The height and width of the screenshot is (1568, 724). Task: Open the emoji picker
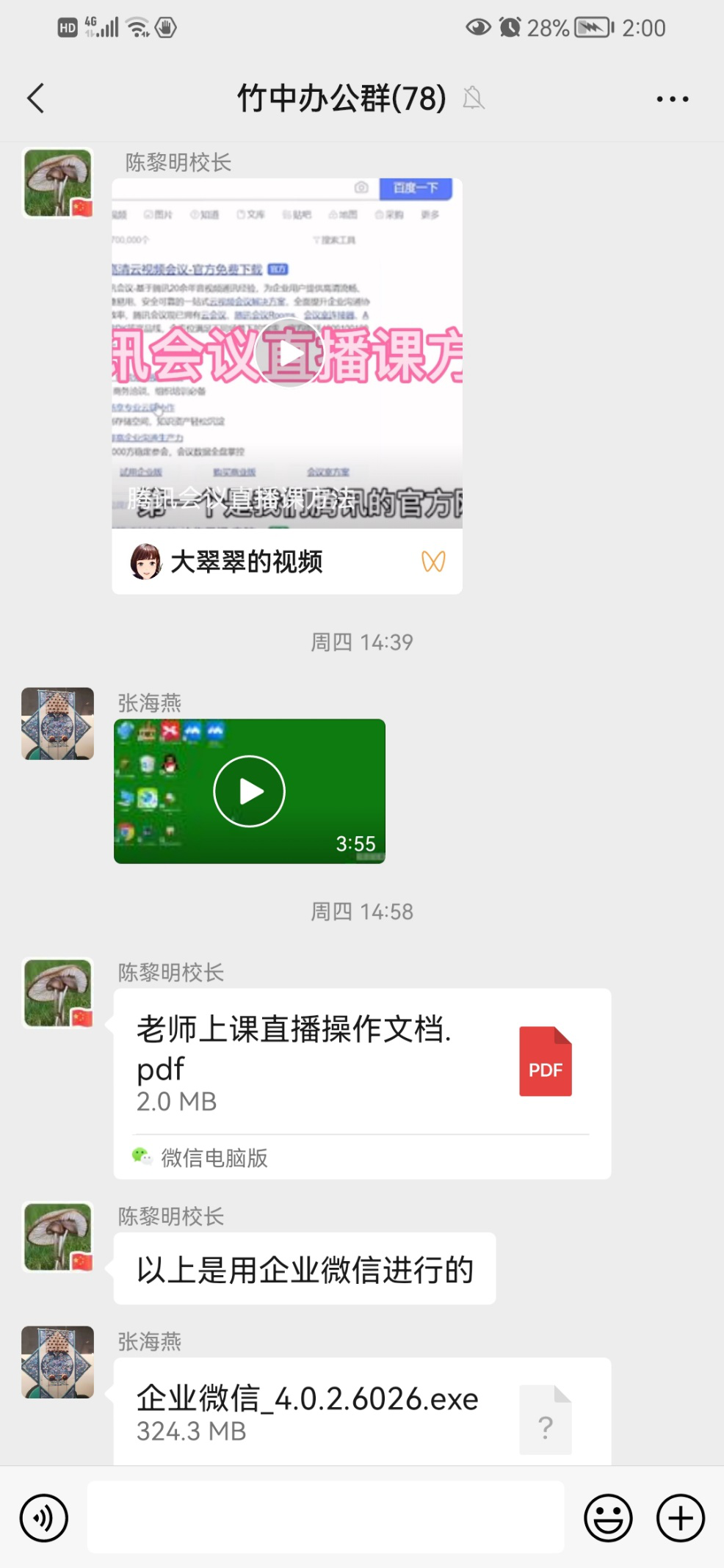click(608, 1517)
